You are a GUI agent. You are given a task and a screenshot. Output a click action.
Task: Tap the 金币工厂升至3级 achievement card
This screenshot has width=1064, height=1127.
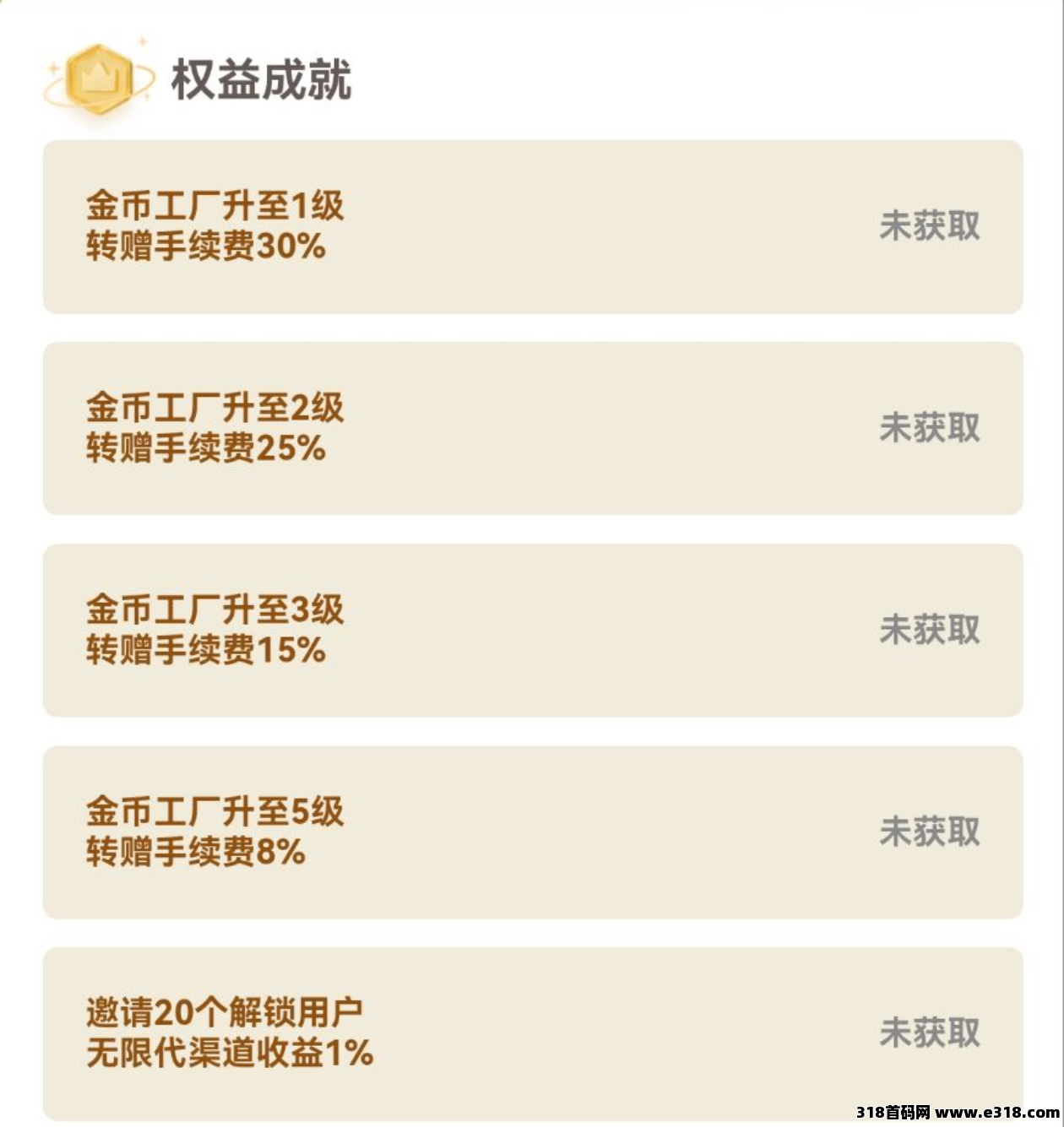tap(532, 630)
